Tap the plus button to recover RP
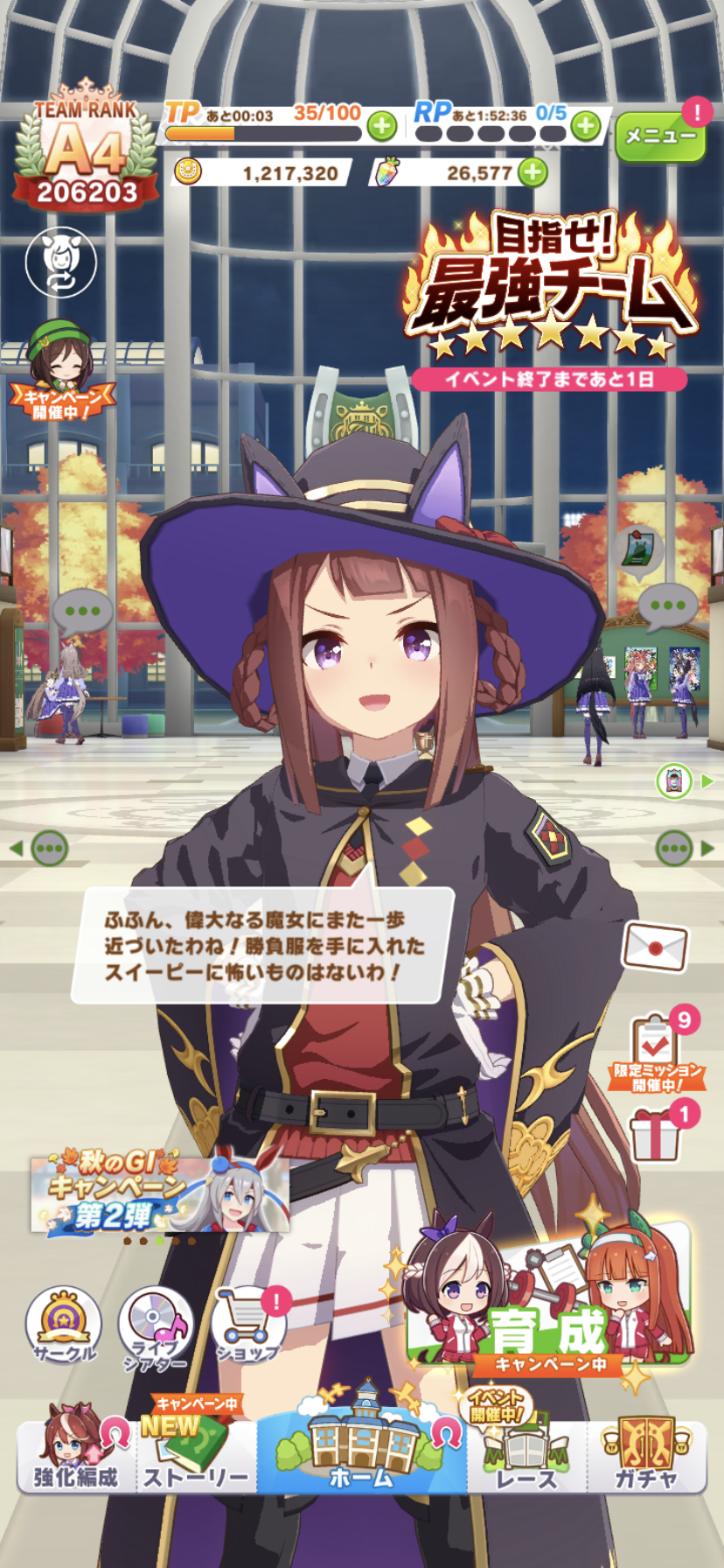Viewport: 724px width, 1568px height. (585, 126)
